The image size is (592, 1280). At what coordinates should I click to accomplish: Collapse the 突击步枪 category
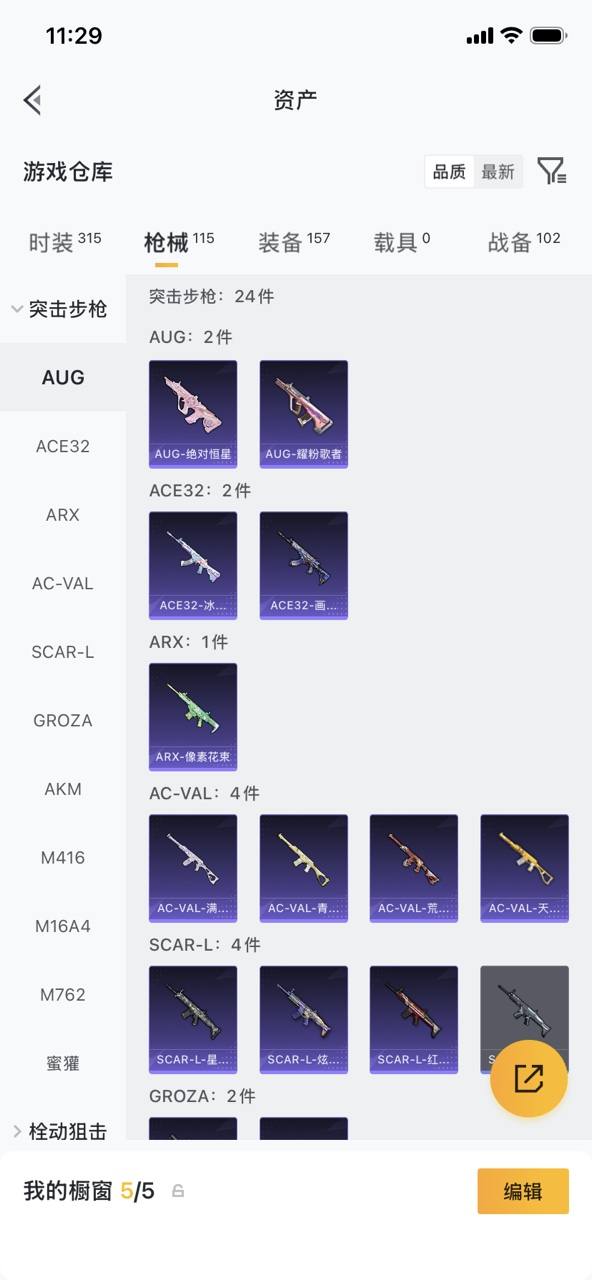[59, 309]
